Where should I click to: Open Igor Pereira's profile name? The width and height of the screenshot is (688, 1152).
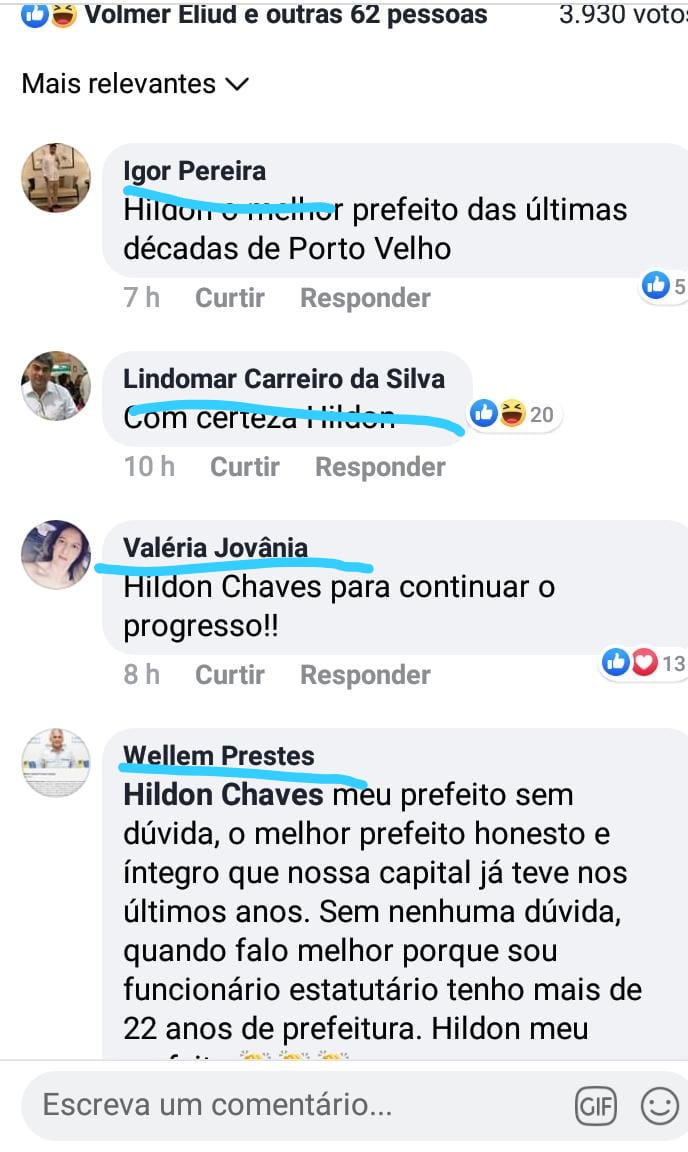[194, 171]
